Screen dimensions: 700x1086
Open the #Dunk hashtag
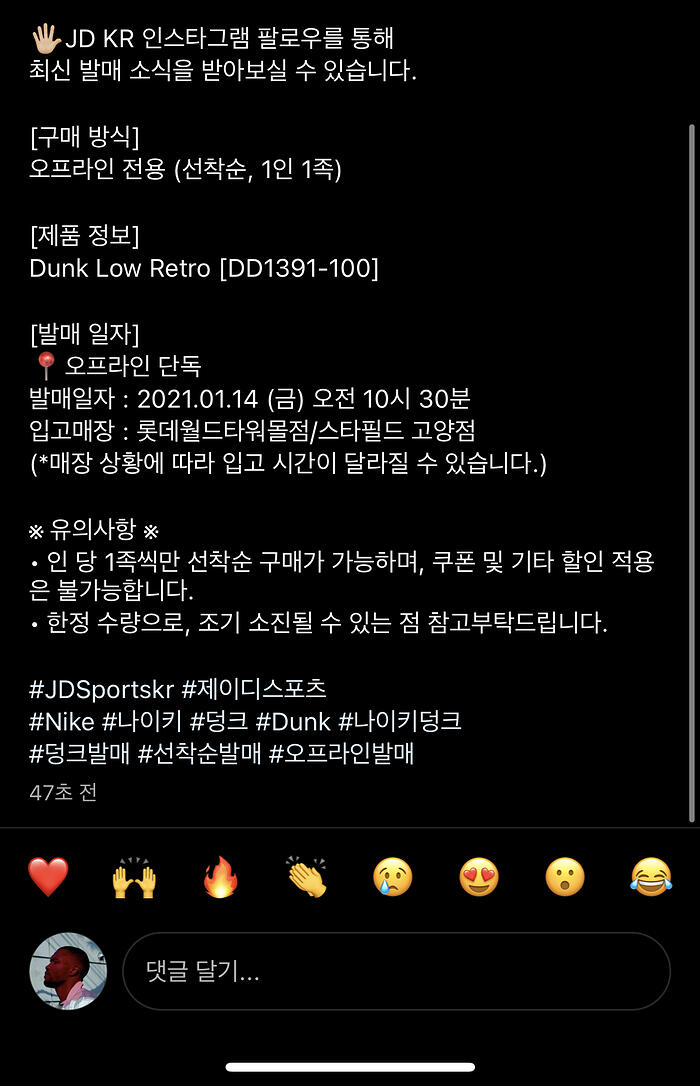[x=293, y=721]
